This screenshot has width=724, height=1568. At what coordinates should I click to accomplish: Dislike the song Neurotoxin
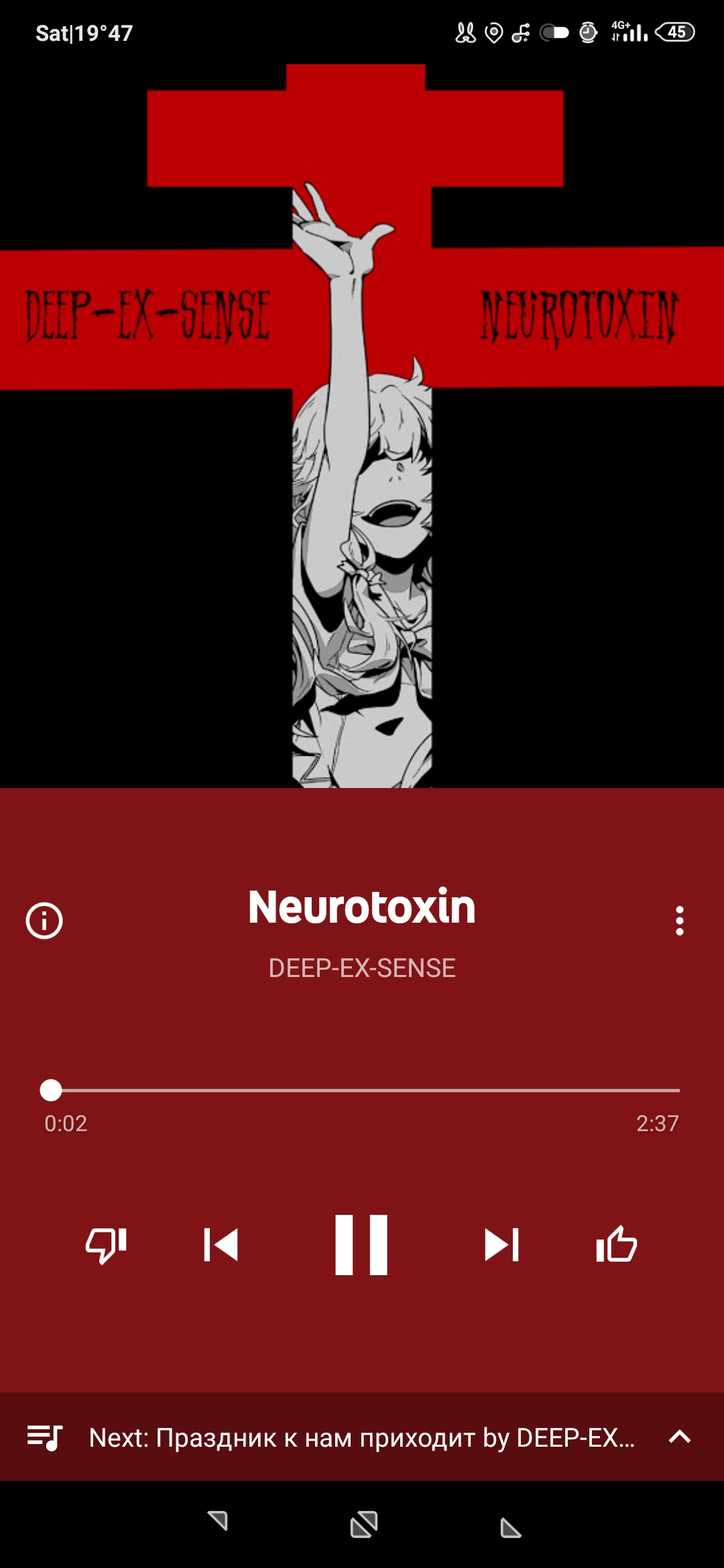point(106,1245)
